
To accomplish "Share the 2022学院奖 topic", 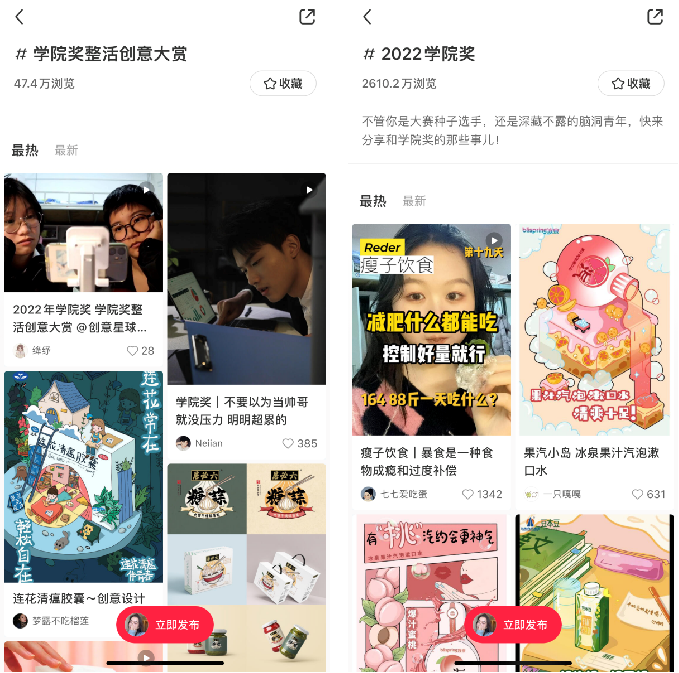I will click(655, 17).
